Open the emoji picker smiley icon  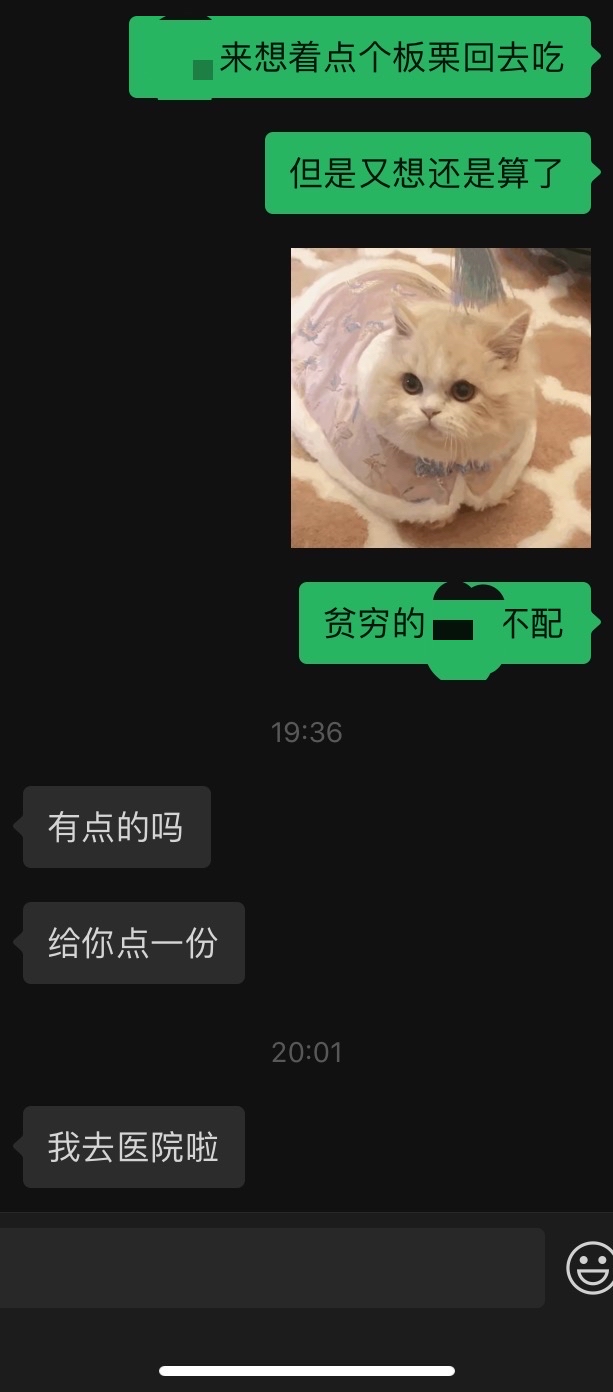(x=590, y=1268)
